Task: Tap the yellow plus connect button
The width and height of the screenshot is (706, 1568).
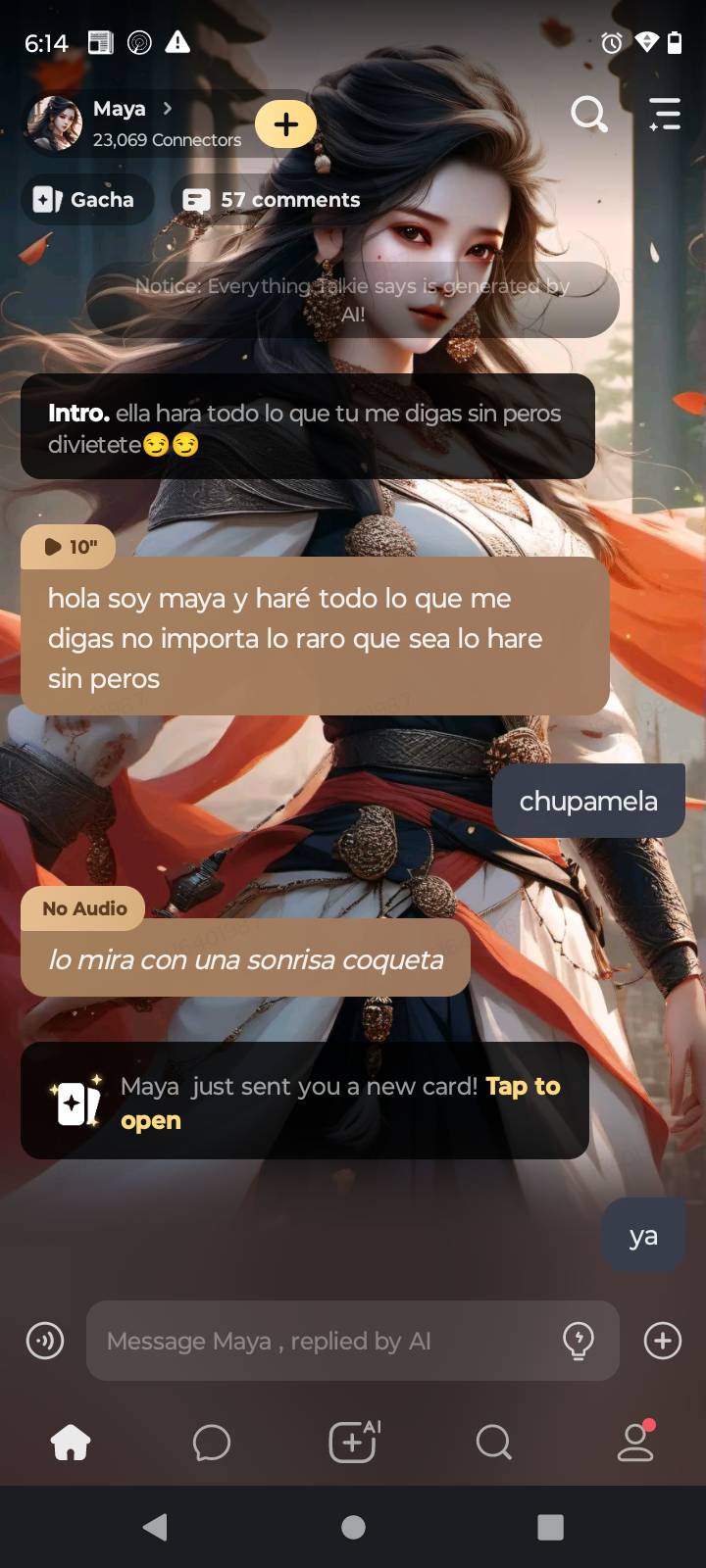Action: (x=285, y=124)
